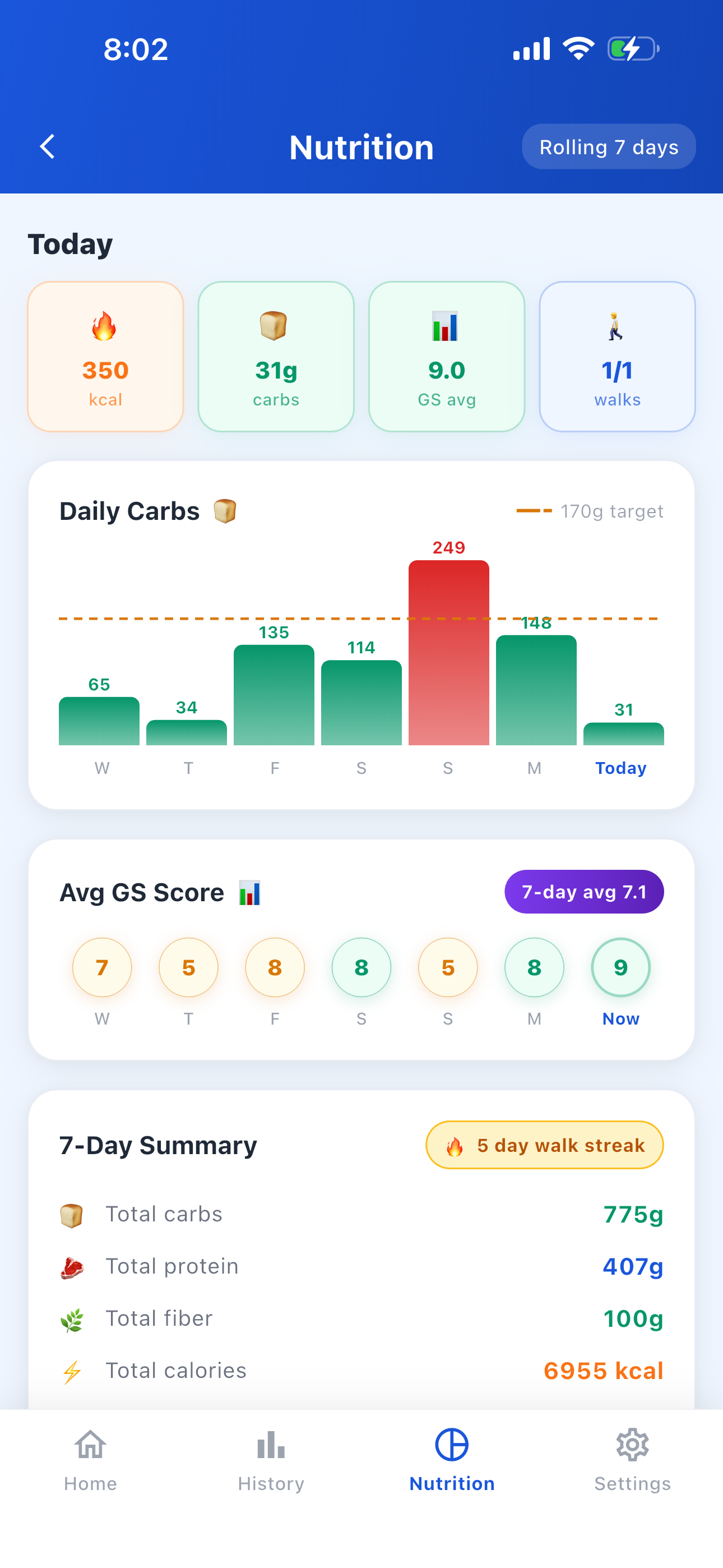This screenshot has height=1568, width=723.
Task: Go back using the chevron arrow
Action: pos(48,146)
